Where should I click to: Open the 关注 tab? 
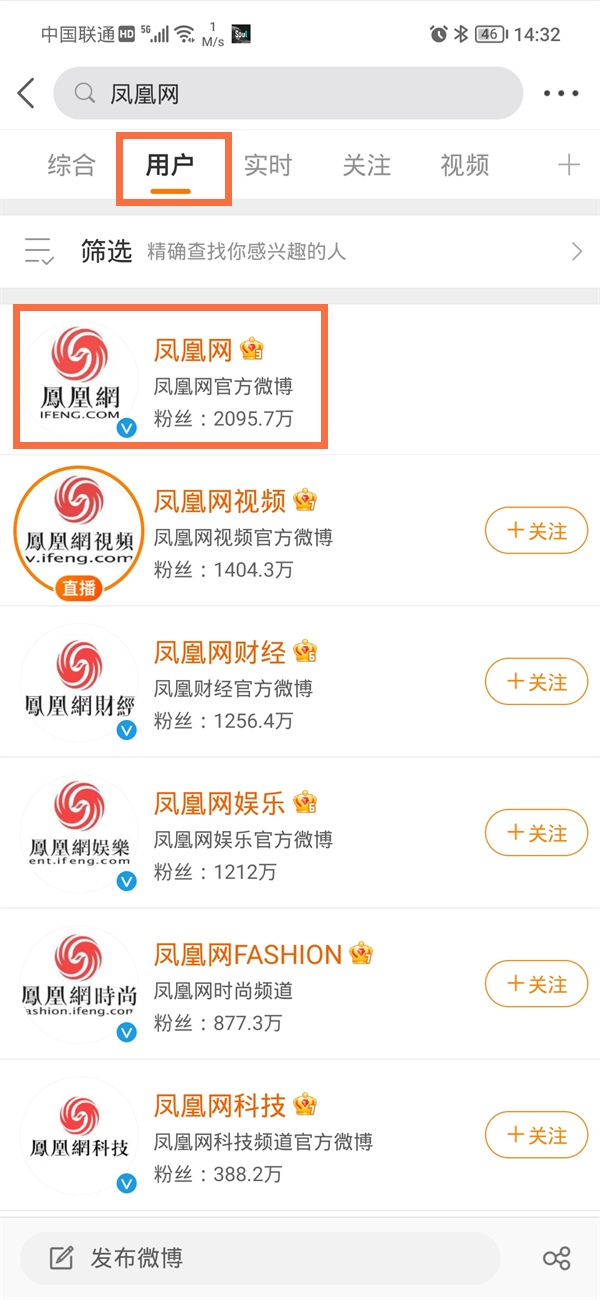pyautogui.click(x=366, y=165)
